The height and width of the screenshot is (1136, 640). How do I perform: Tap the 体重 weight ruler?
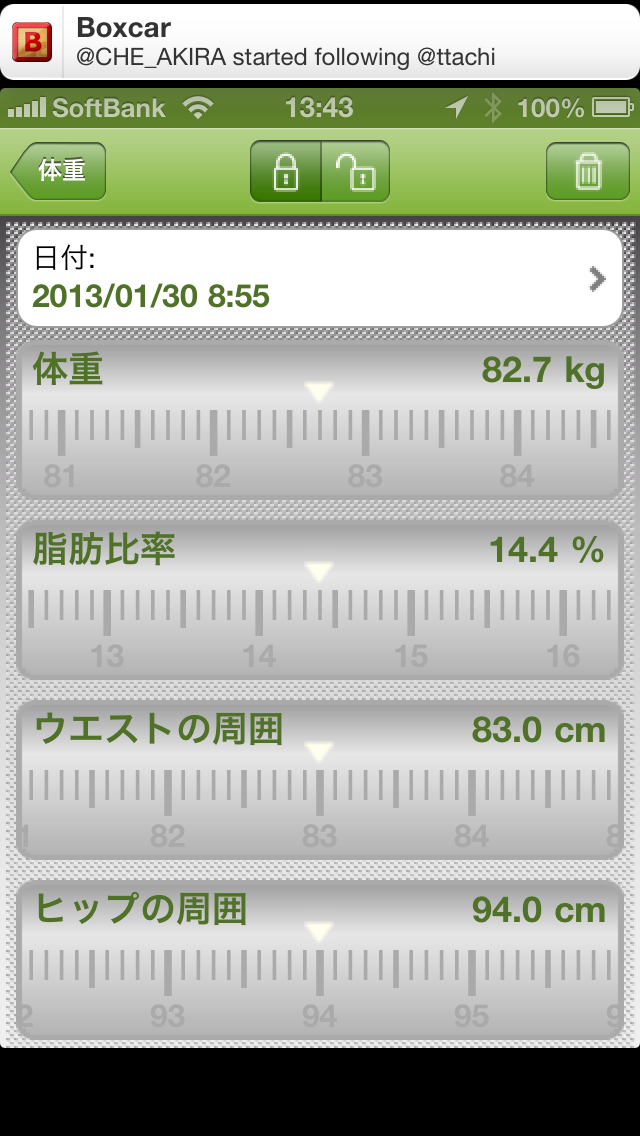320,420
